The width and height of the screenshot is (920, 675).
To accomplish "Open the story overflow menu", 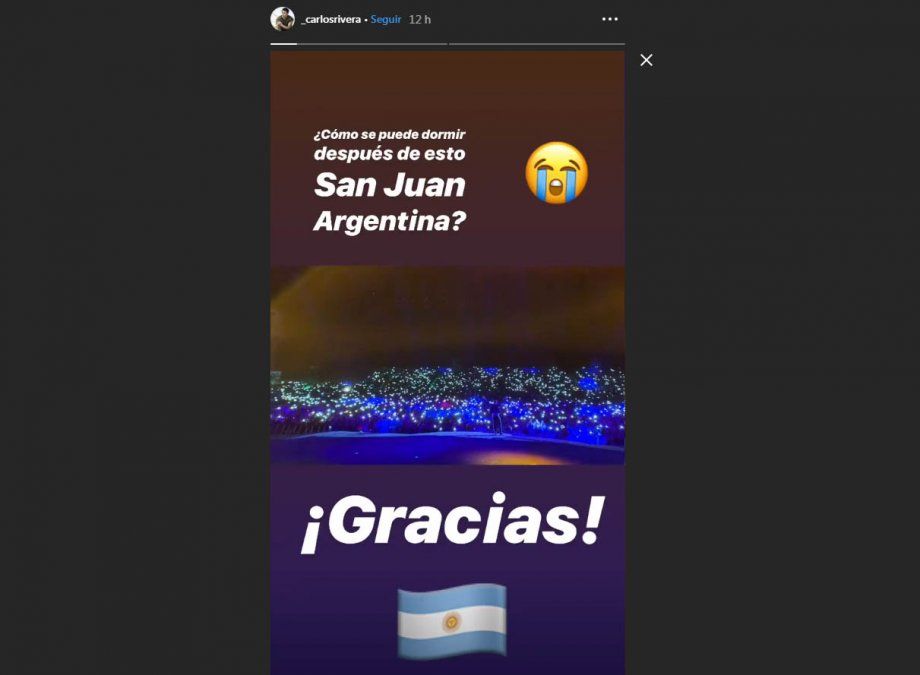I will [609, 19].
